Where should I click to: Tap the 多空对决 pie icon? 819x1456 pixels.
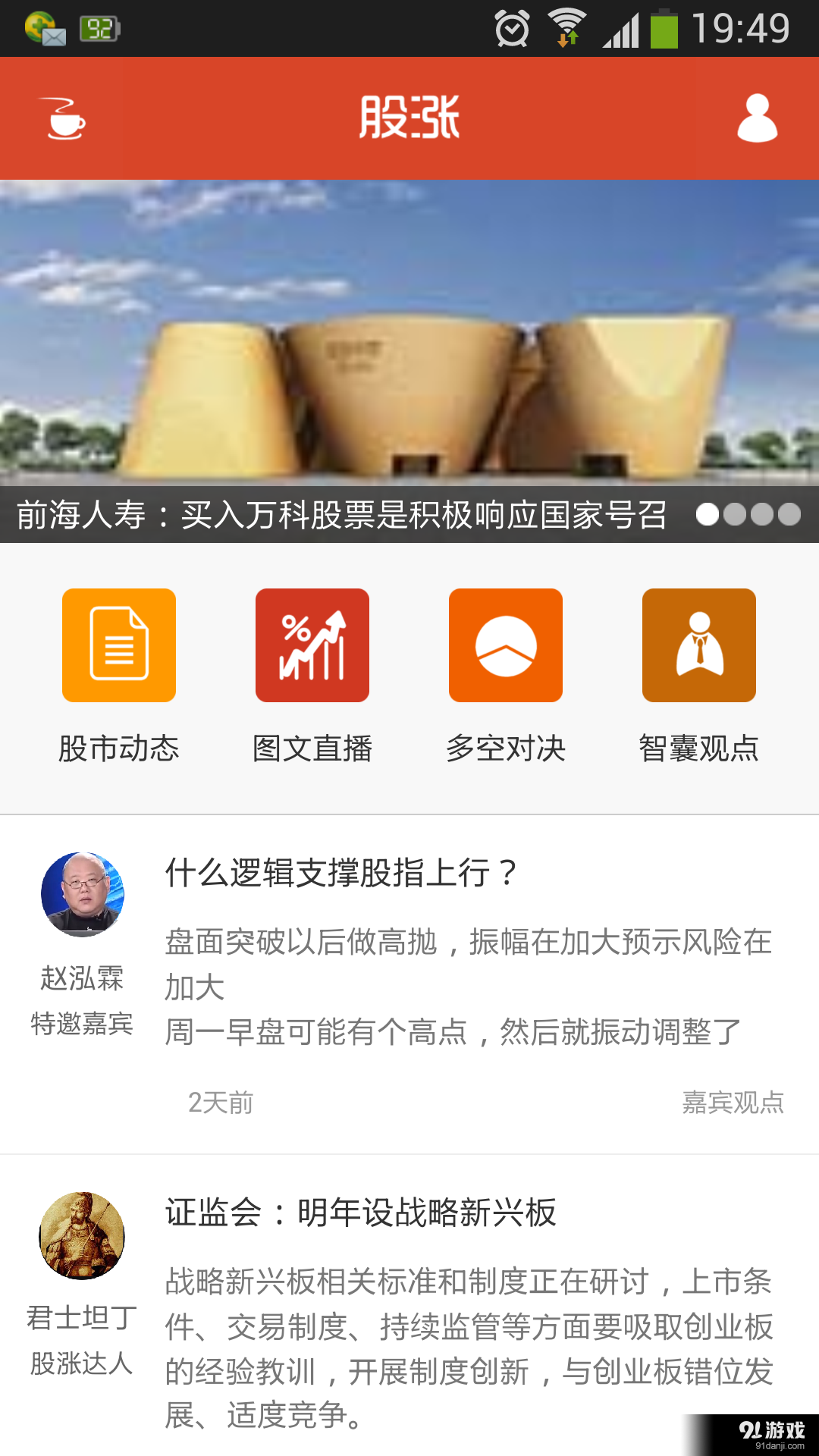coord(505,644)
